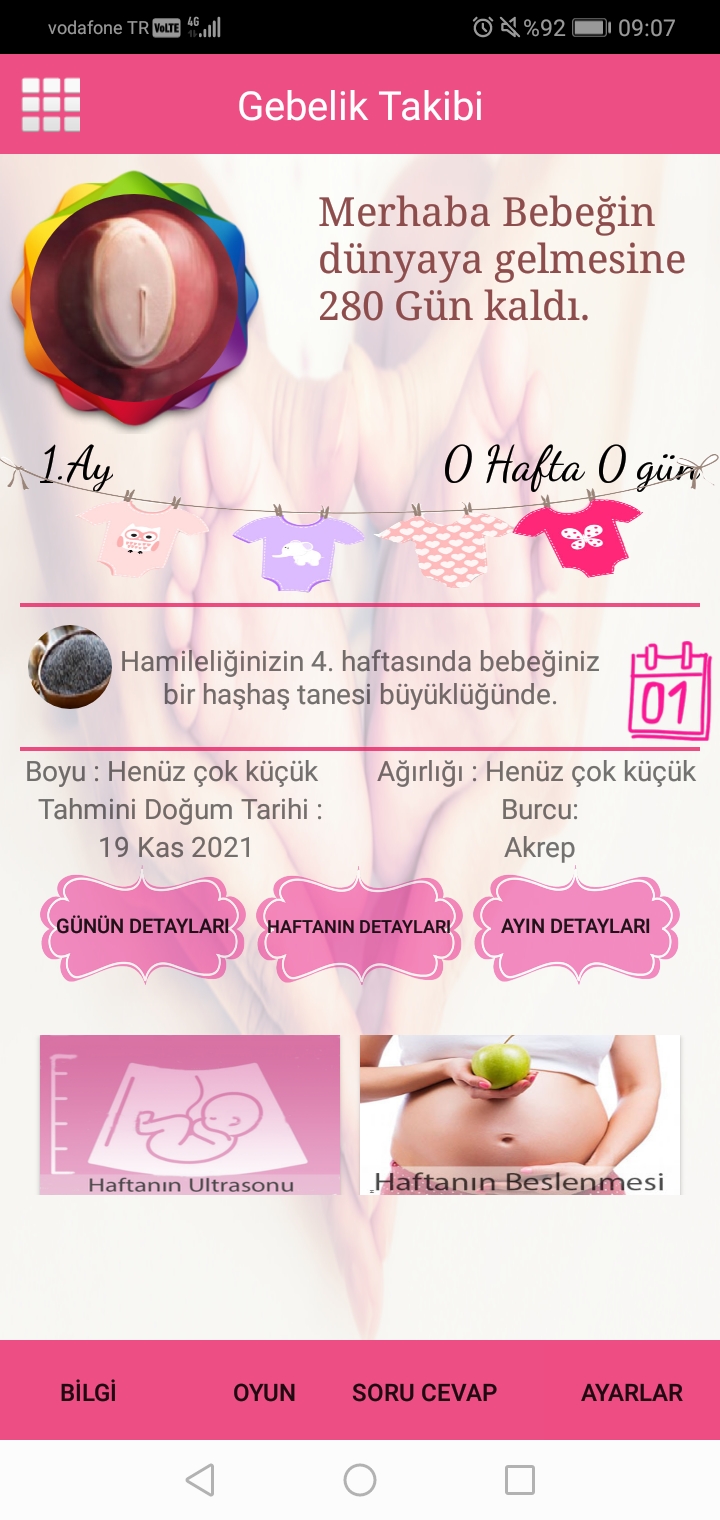
Task: Tap the system back button
Action: pyautogui.click(x=200, y=1480)
